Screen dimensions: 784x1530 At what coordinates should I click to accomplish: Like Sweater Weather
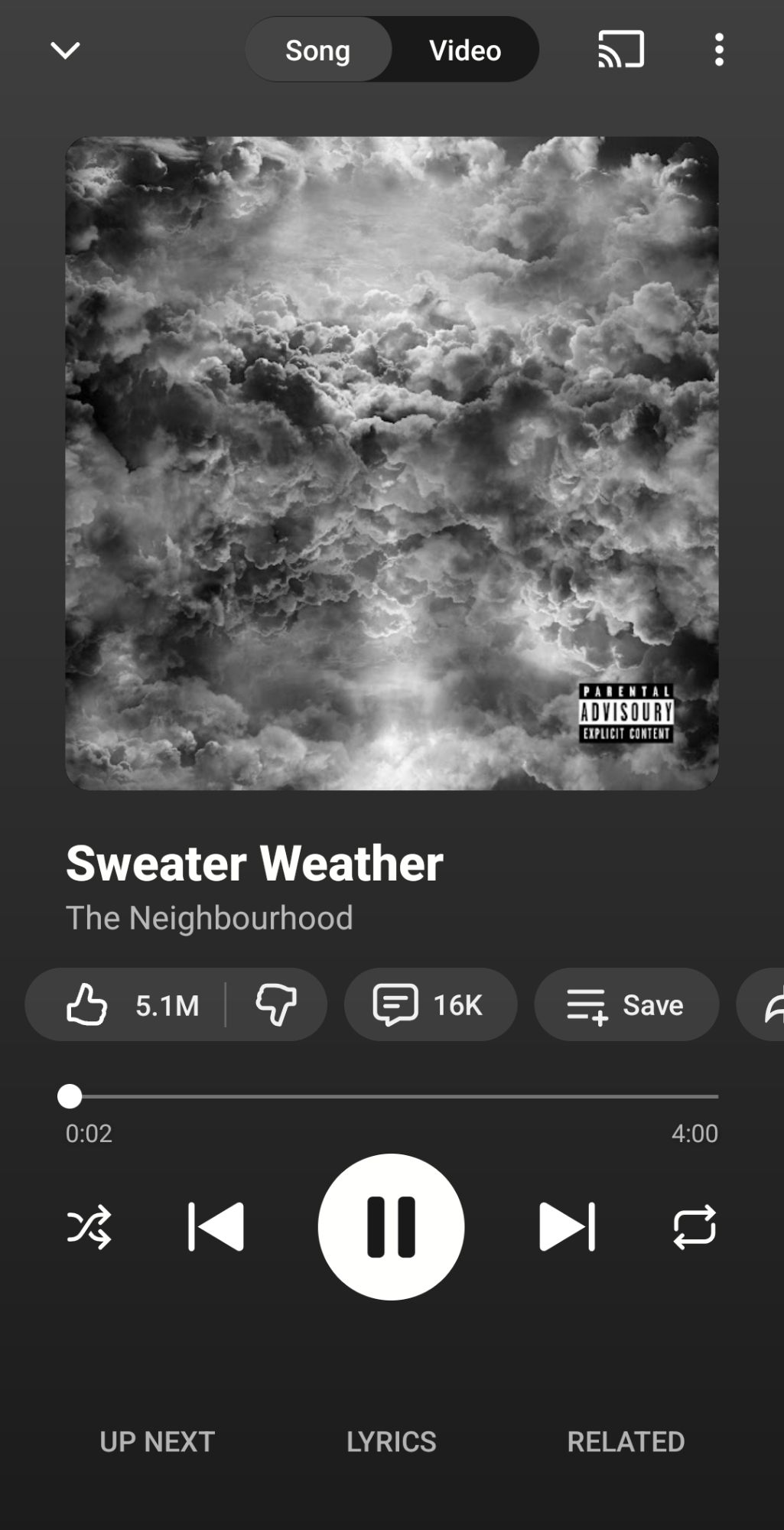click(x=130, y=1004)
